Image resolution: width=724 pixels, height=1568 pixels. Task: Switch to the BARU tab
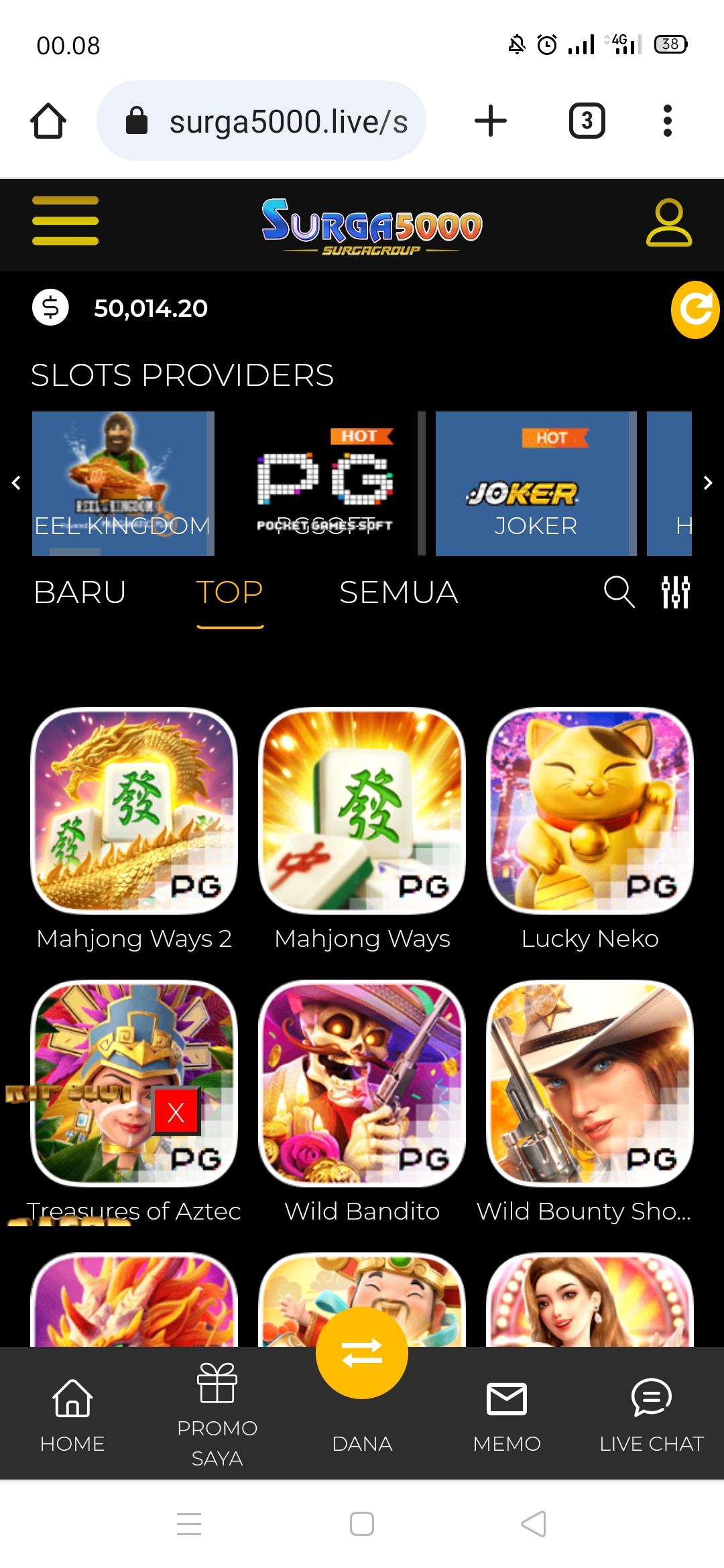80,592
